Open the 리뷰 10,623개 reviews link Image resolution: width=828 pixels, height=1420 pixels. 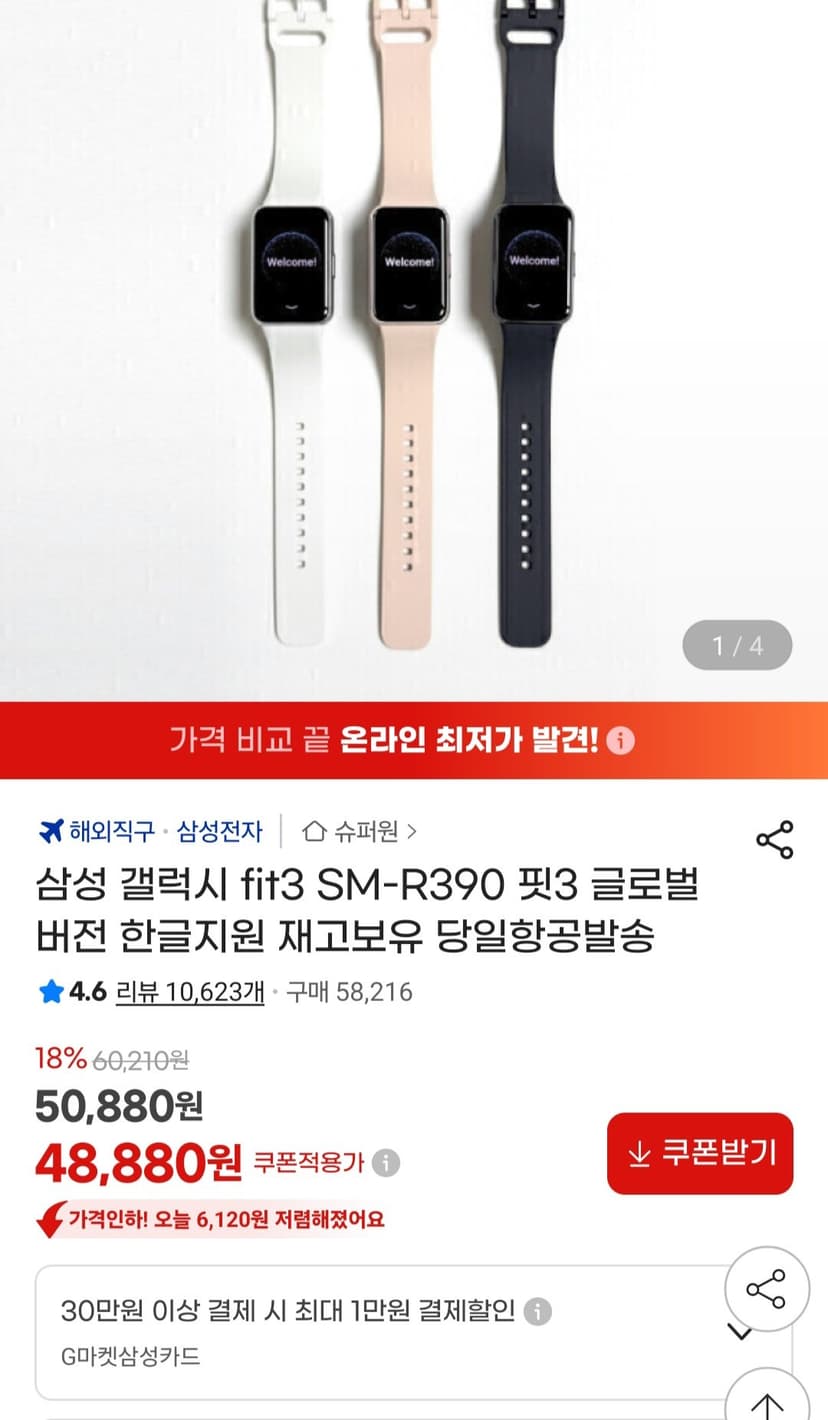(190, 992)
